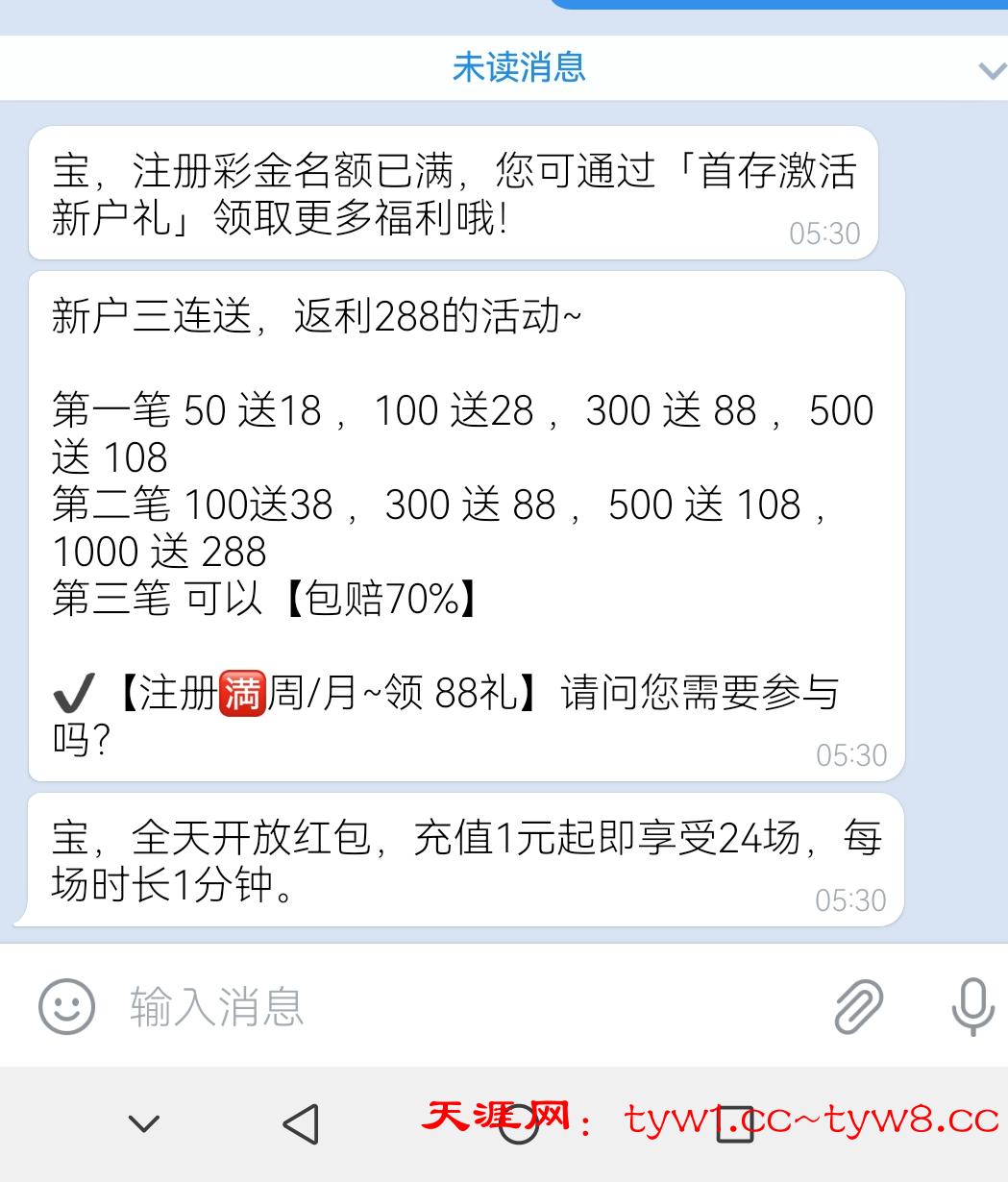
Task: Open the emoji picker
Action: point(66,1006)
